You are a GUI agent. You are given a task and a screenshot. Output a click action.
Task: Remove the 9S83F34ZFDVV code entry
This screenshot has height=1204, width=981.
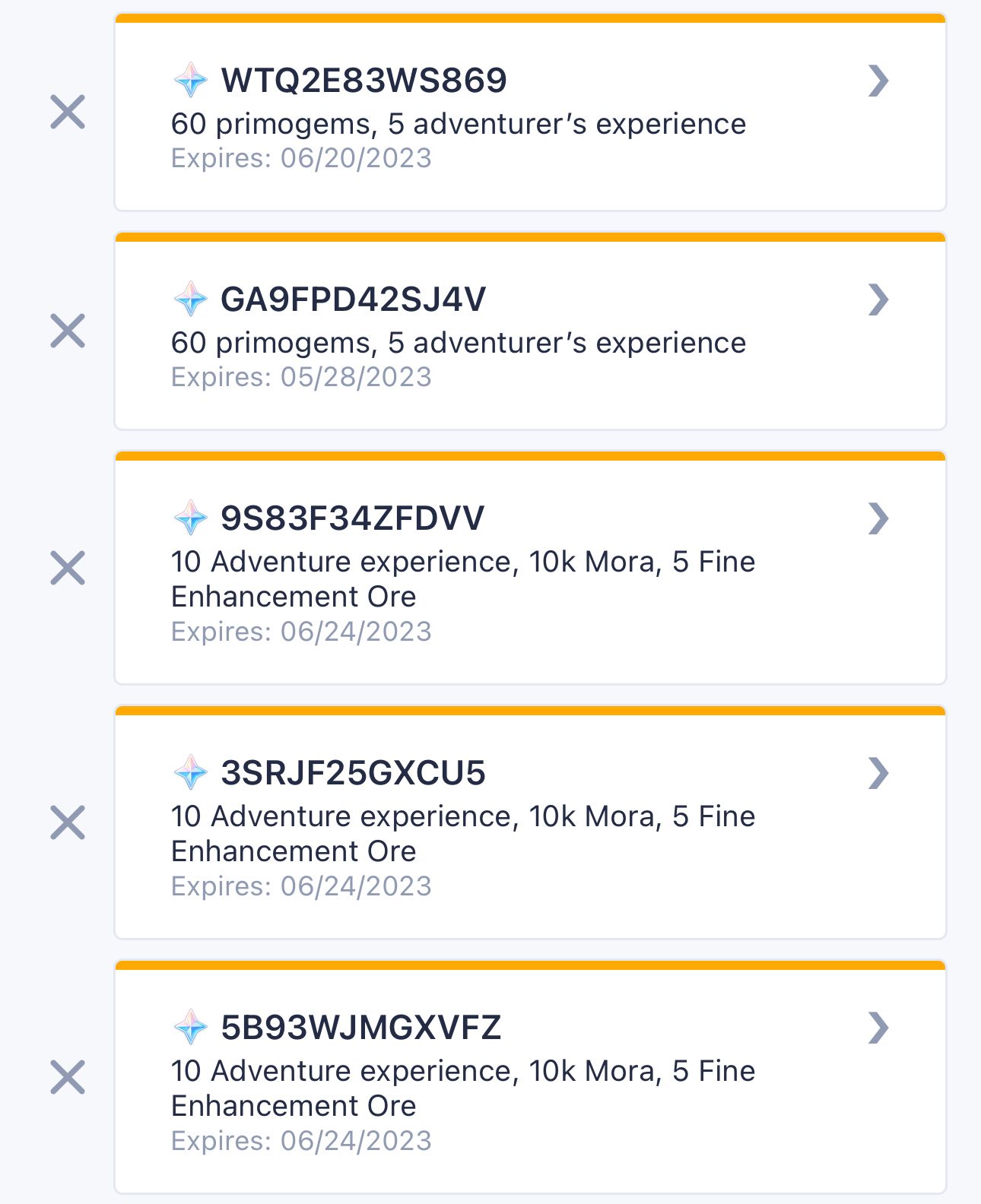[68, 568]
